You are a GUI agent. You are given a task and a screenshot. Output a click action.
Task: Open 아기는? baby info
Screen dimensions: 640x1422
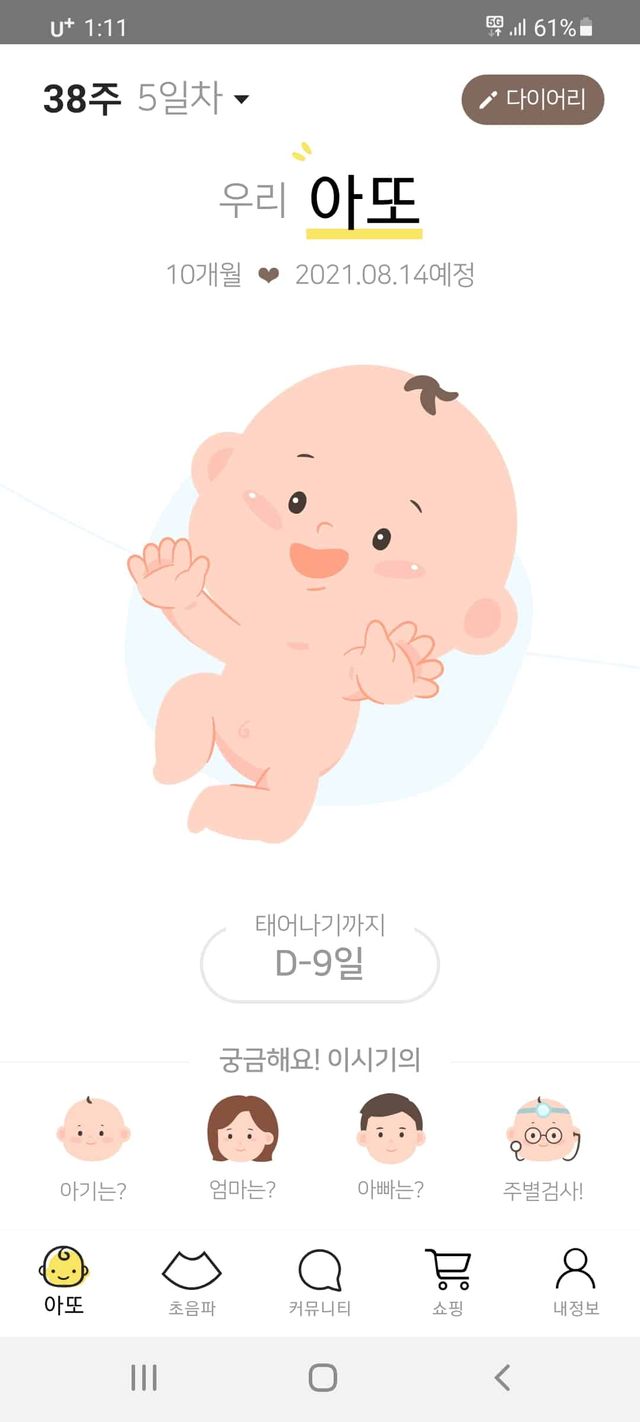93,1149
